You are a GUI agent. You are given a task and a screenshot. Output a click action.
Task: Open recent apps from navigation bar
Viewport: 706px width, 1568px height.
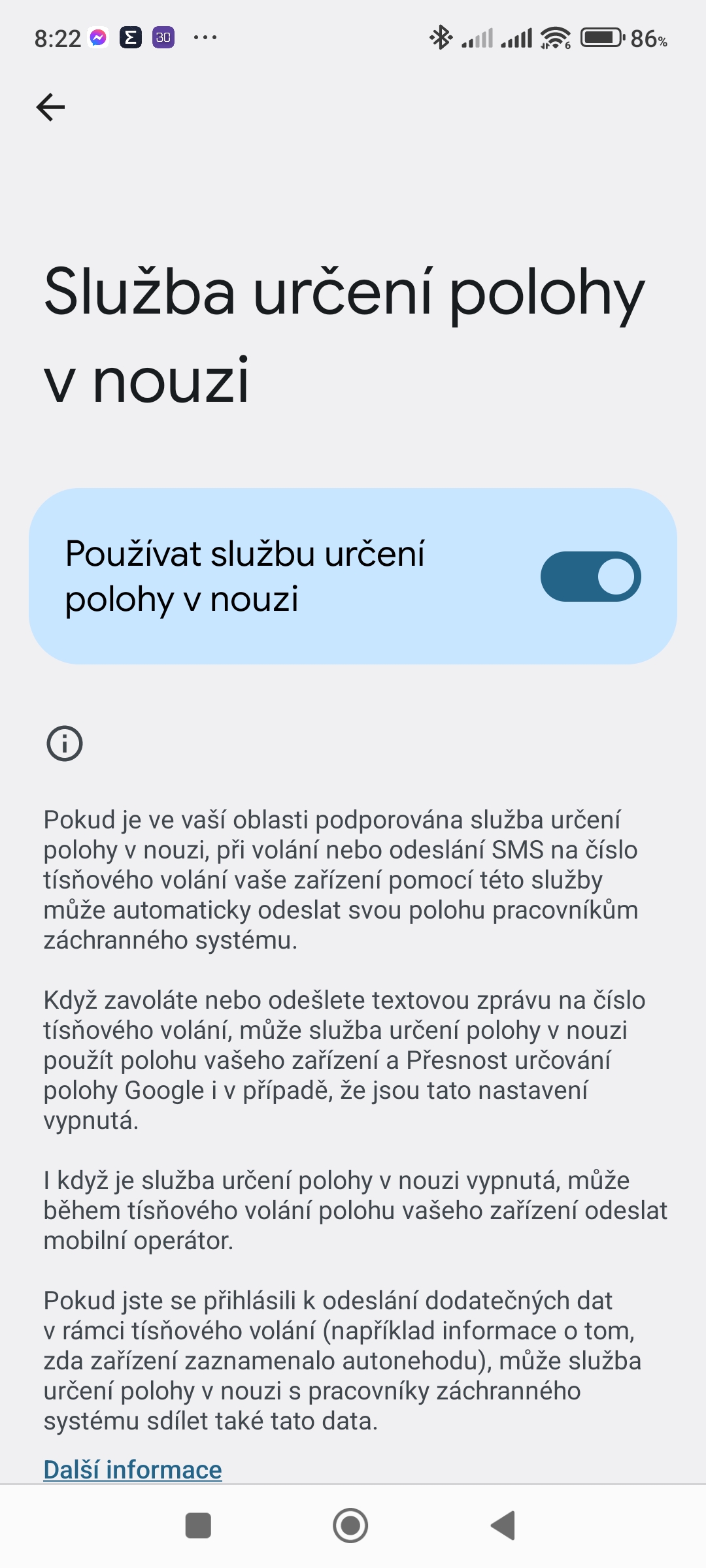(x=198, y=1526)
